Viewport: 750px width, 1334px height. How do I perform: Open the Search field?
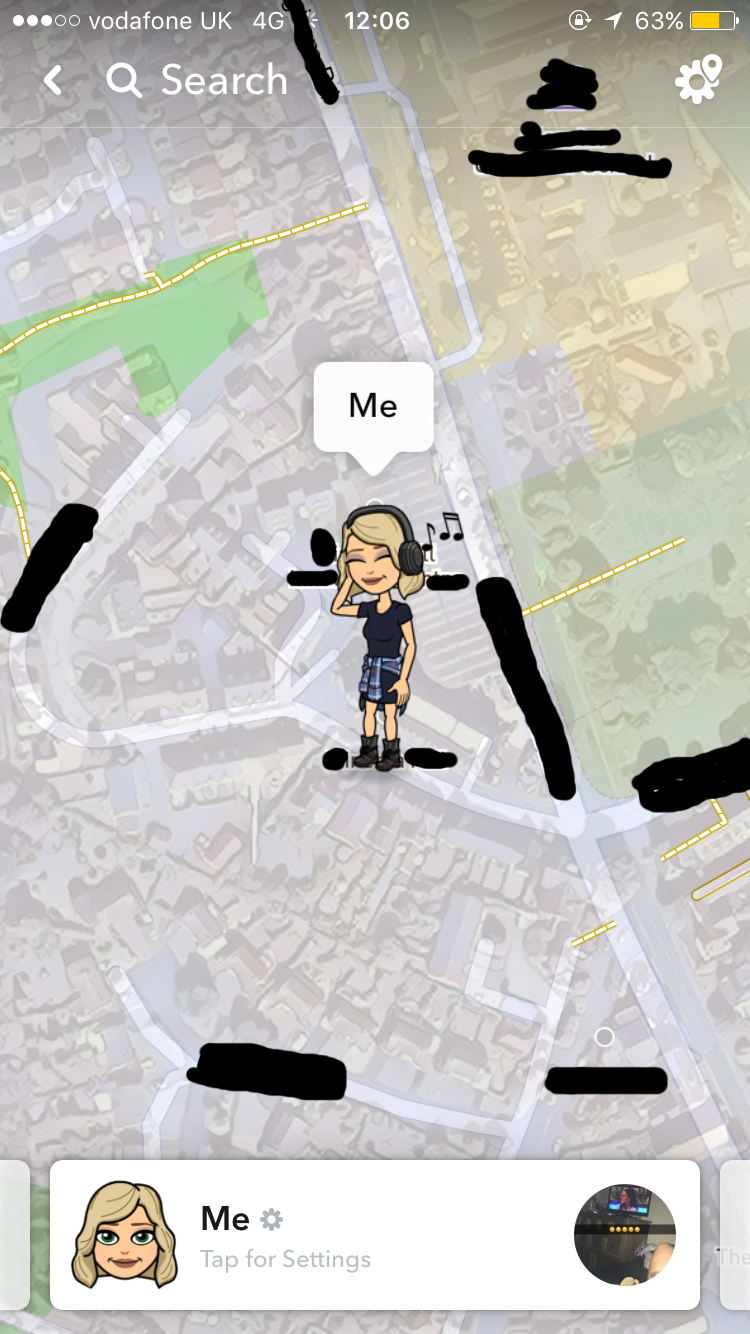tap(198, 81)
